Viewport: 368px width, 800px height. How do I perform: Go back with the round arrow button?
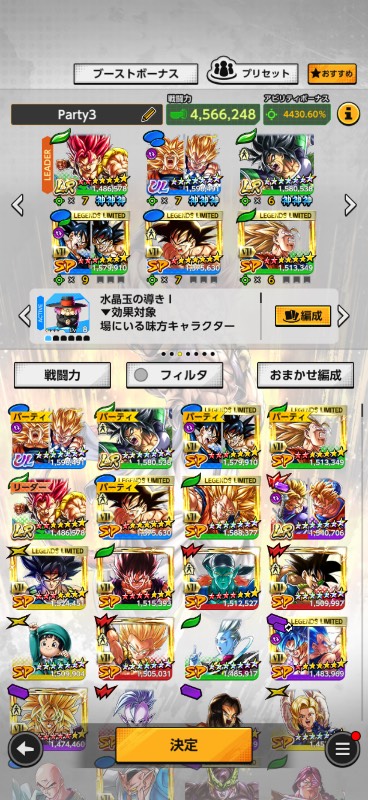tap(25, 749)
